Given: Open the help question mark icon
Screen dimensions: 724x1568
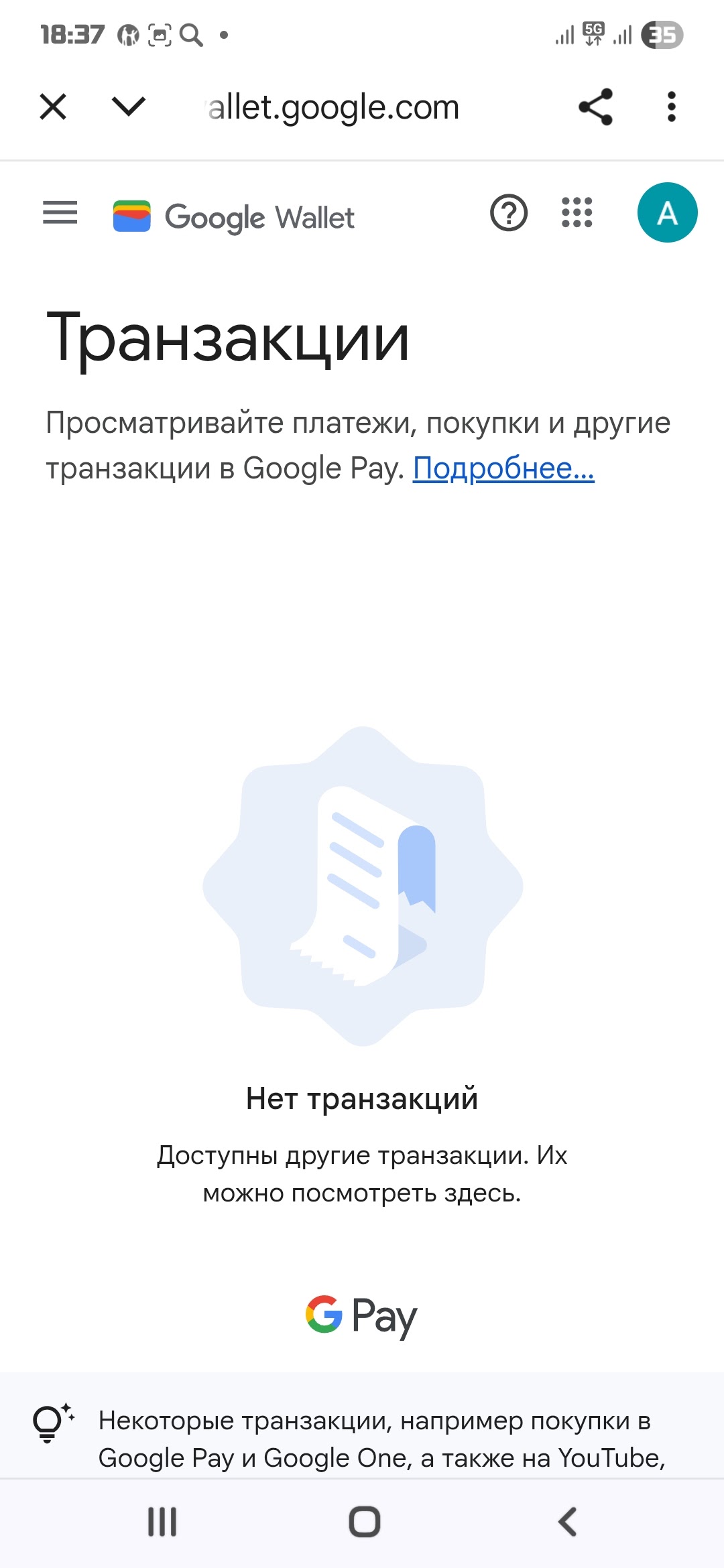Looking at the screenshot, I should (x=509, y=213).
